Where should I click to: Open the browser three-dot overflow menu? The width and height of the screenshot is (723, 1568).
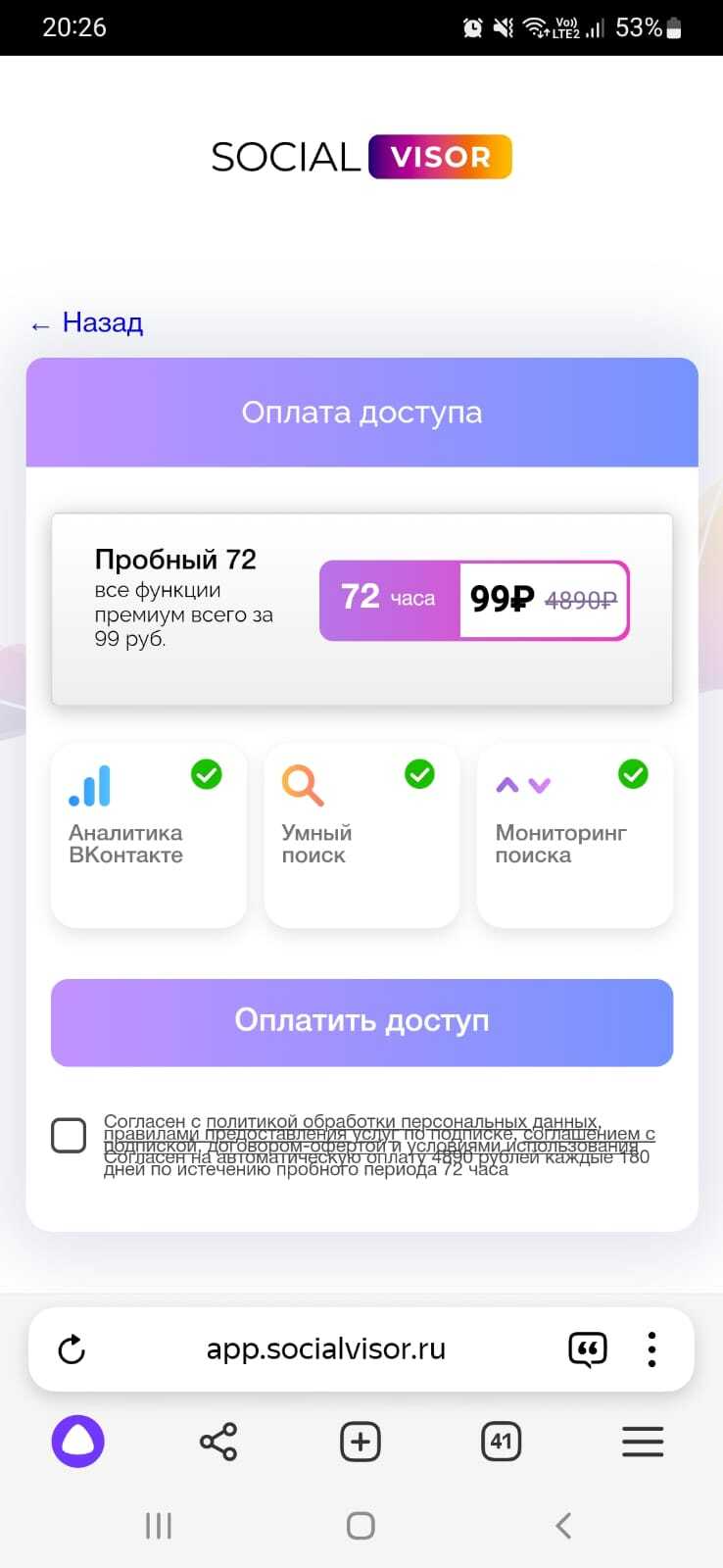tap(651, 1349)
